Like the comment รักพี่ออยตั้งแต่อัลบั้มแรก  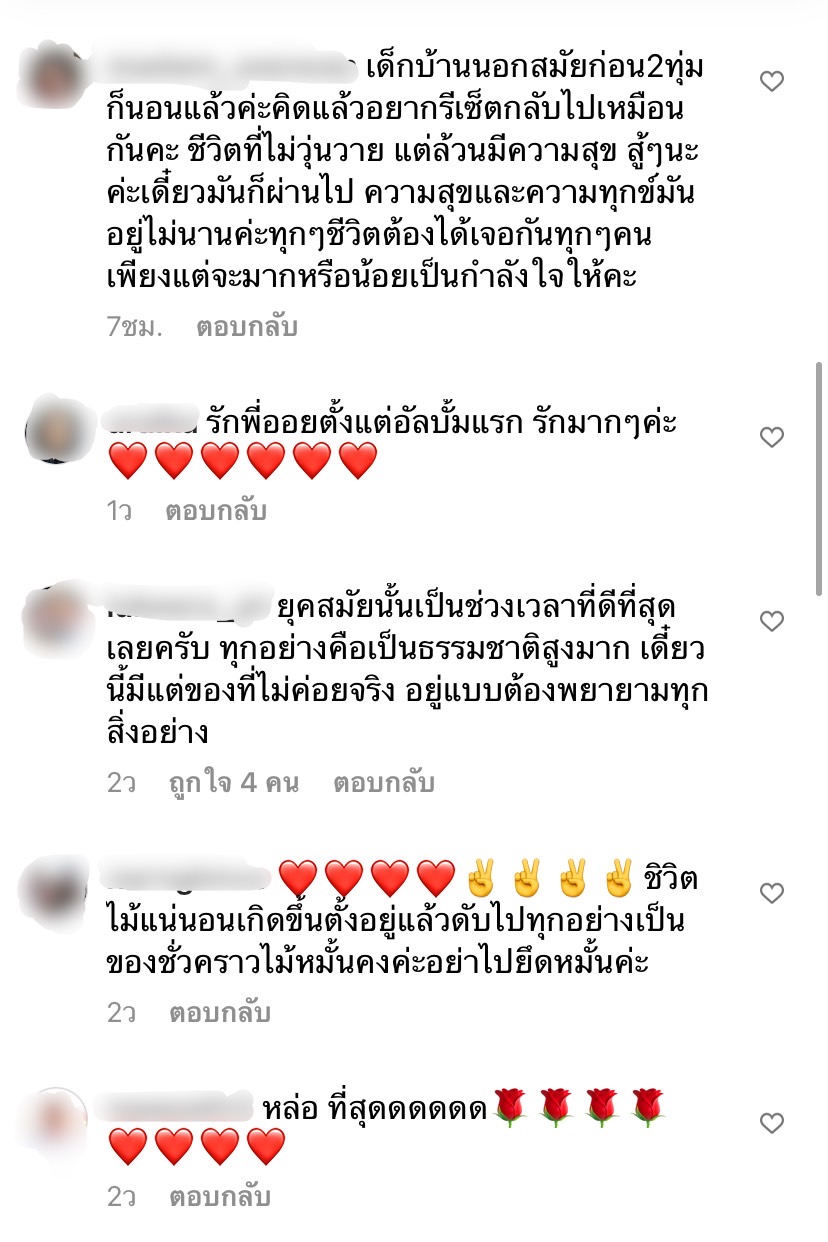point(772,437)
